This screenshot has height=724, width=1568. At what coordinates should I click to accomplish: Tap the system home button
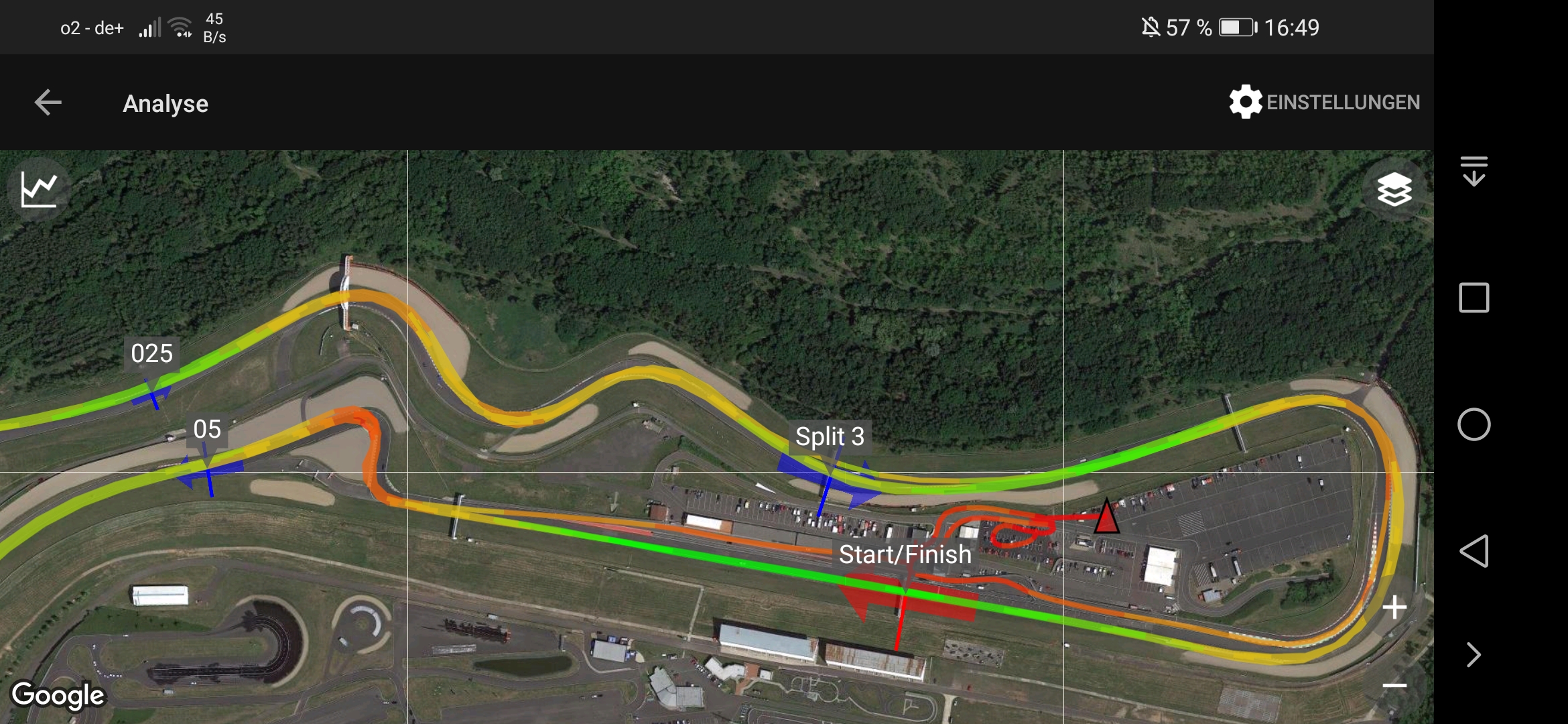(x=1474, y=424)
